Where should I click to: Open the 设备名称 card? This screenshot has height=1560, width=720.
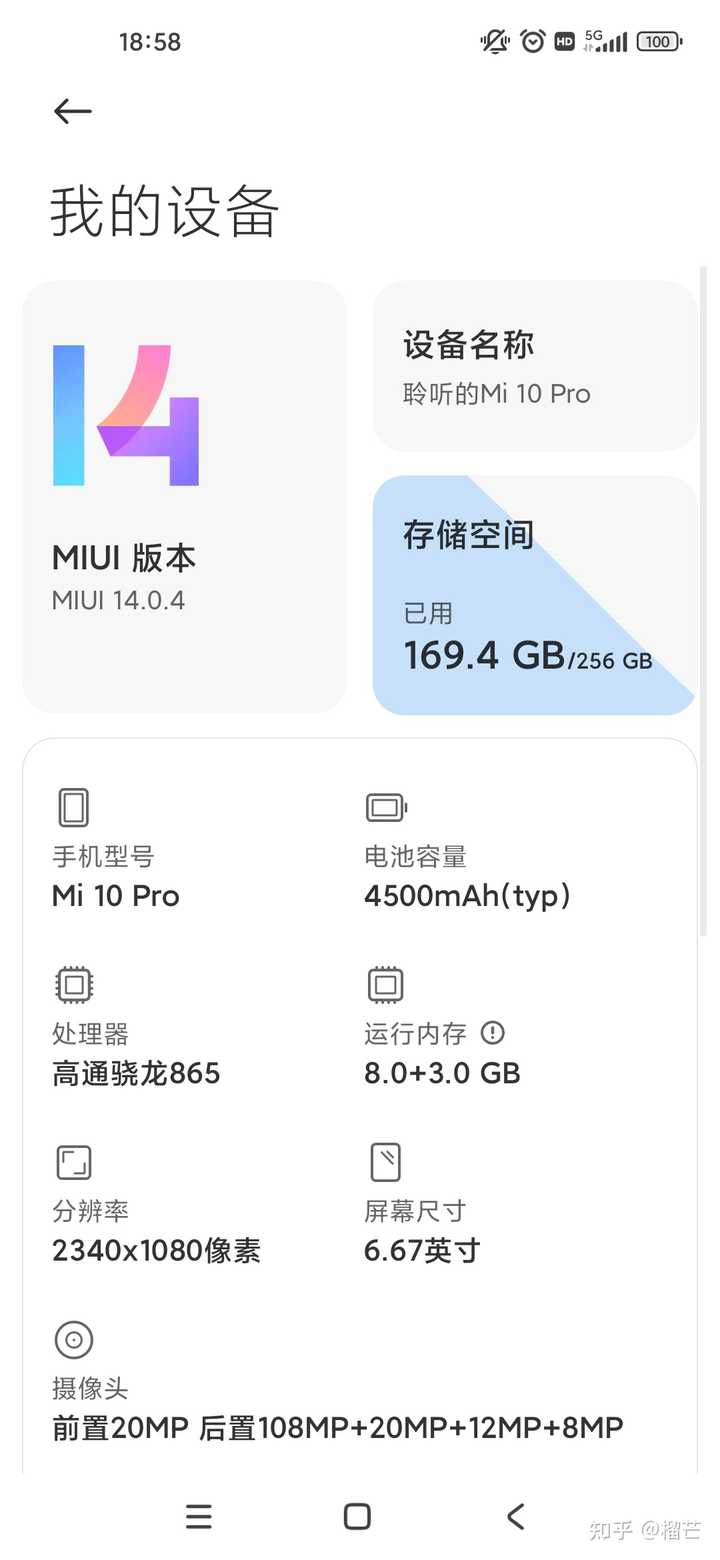pos(535,366)
